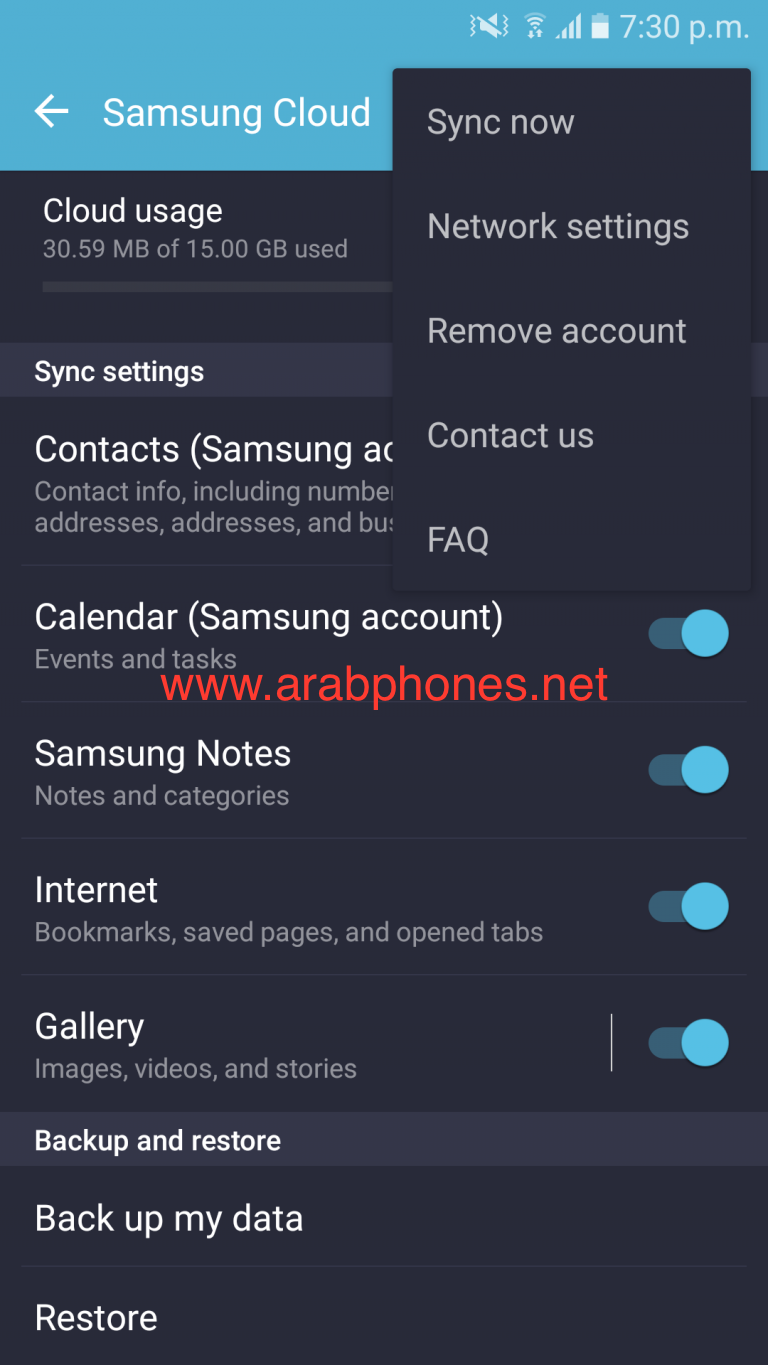Tap the battery indicator icon

click(x=600, y=26)
